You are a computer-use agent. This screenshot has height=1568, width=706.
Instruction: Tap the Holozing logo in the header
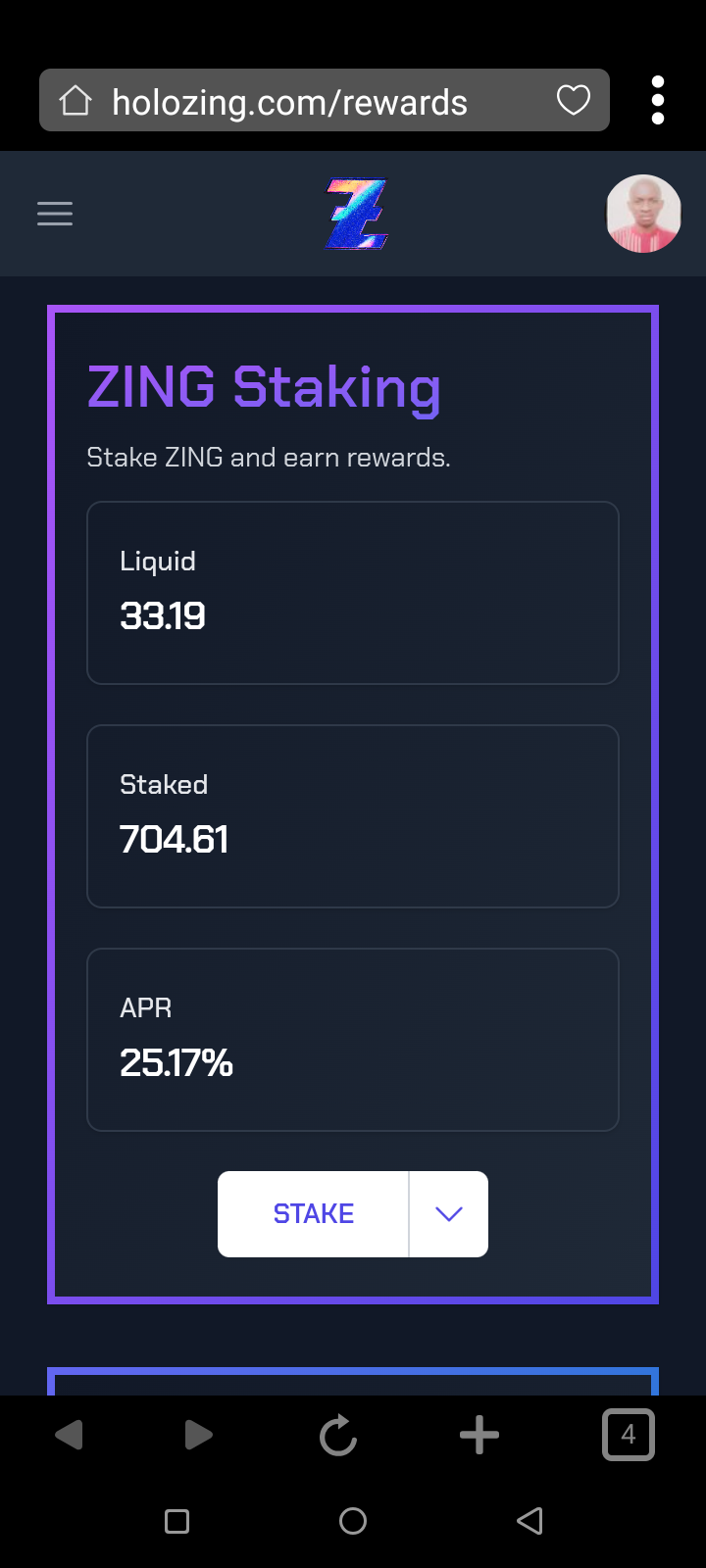tap(357, 214)
